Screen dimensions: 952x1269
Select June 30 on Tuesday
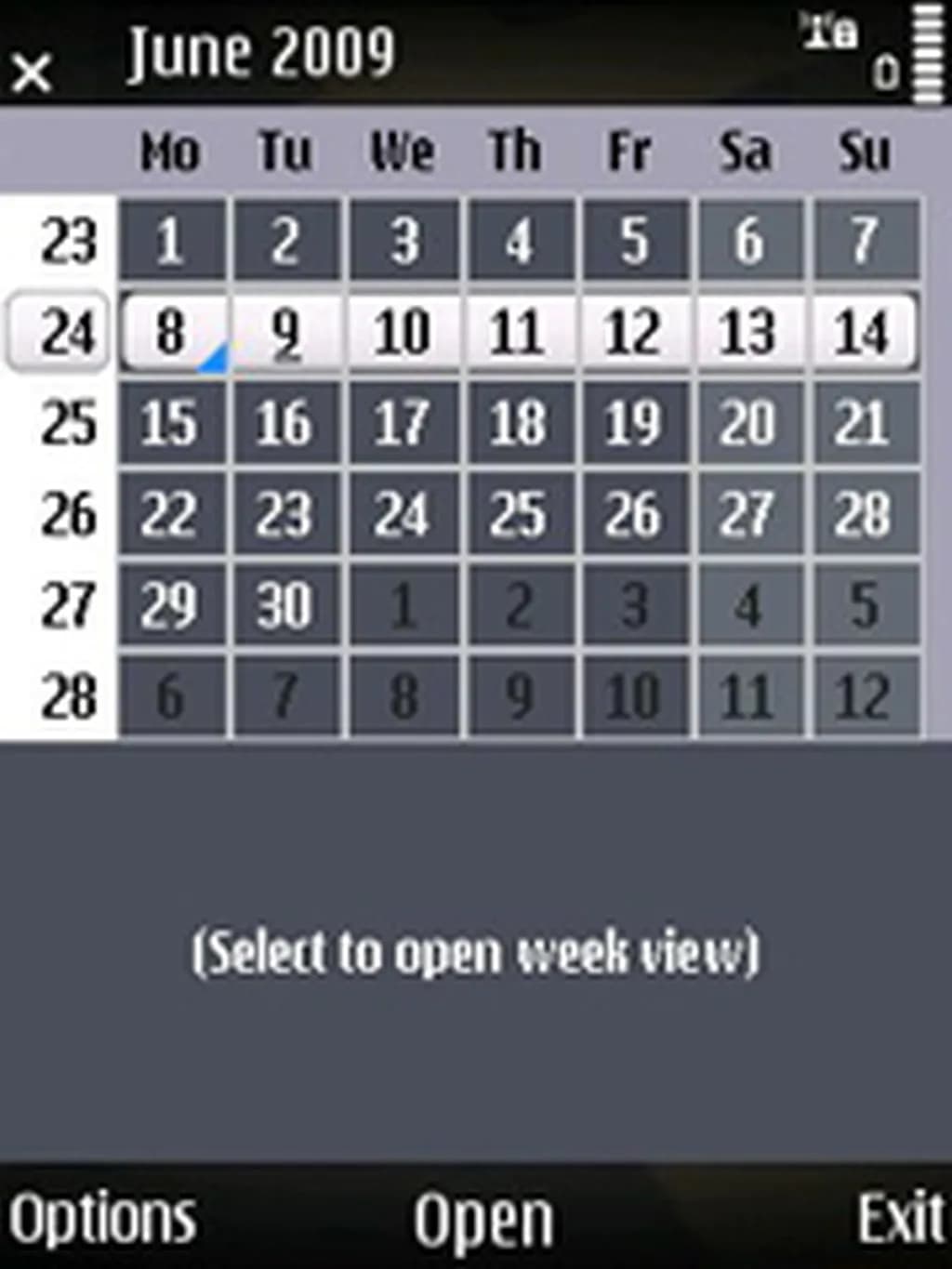[x=284, y=605]
